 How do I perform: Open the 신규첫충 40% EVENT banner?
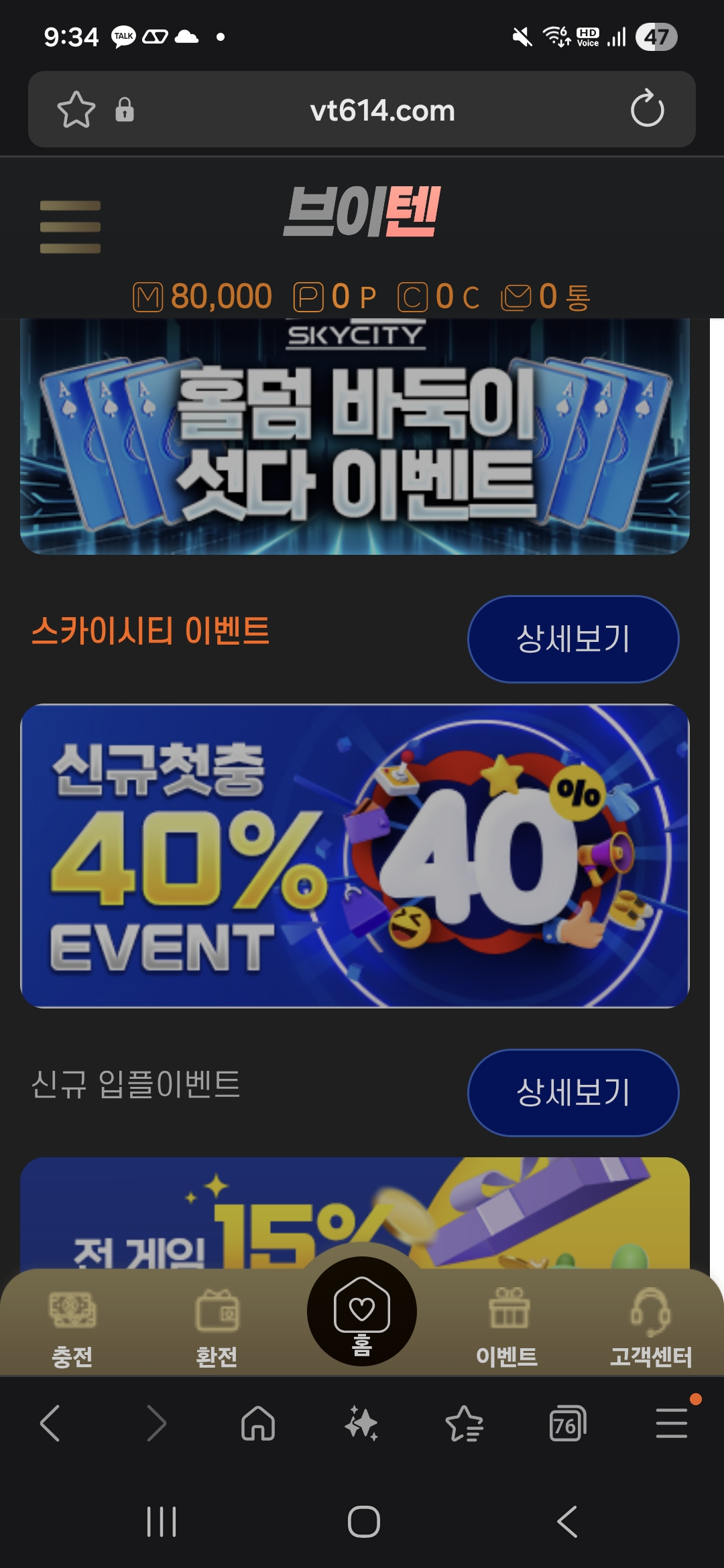click(355, 856)
